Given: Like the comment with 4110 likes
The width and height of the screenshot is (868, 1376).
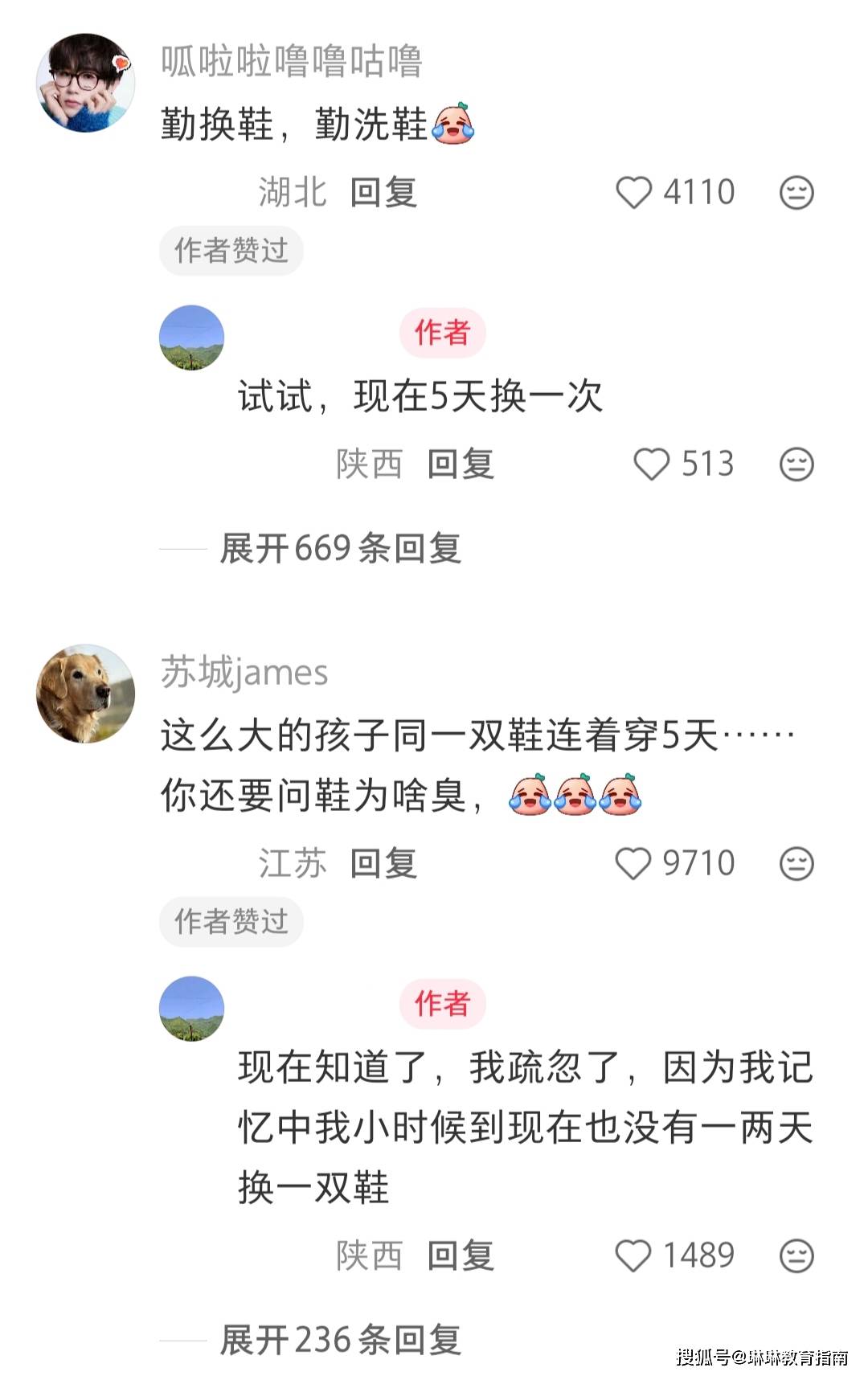Looking at the screenshot, I should tap(634, 192).
